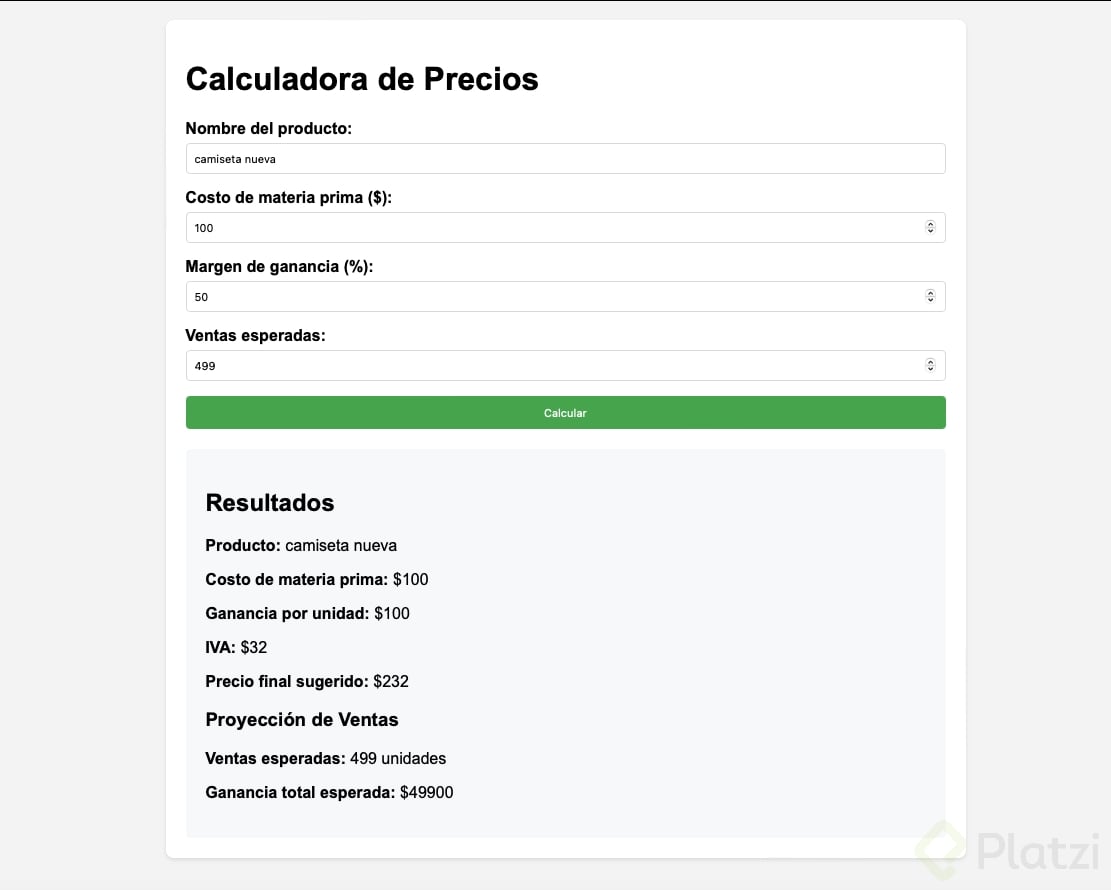The image size is (1111, 890).
Task: Adjust the stepper in Costo de materia prima
Action: coord(930,228)
